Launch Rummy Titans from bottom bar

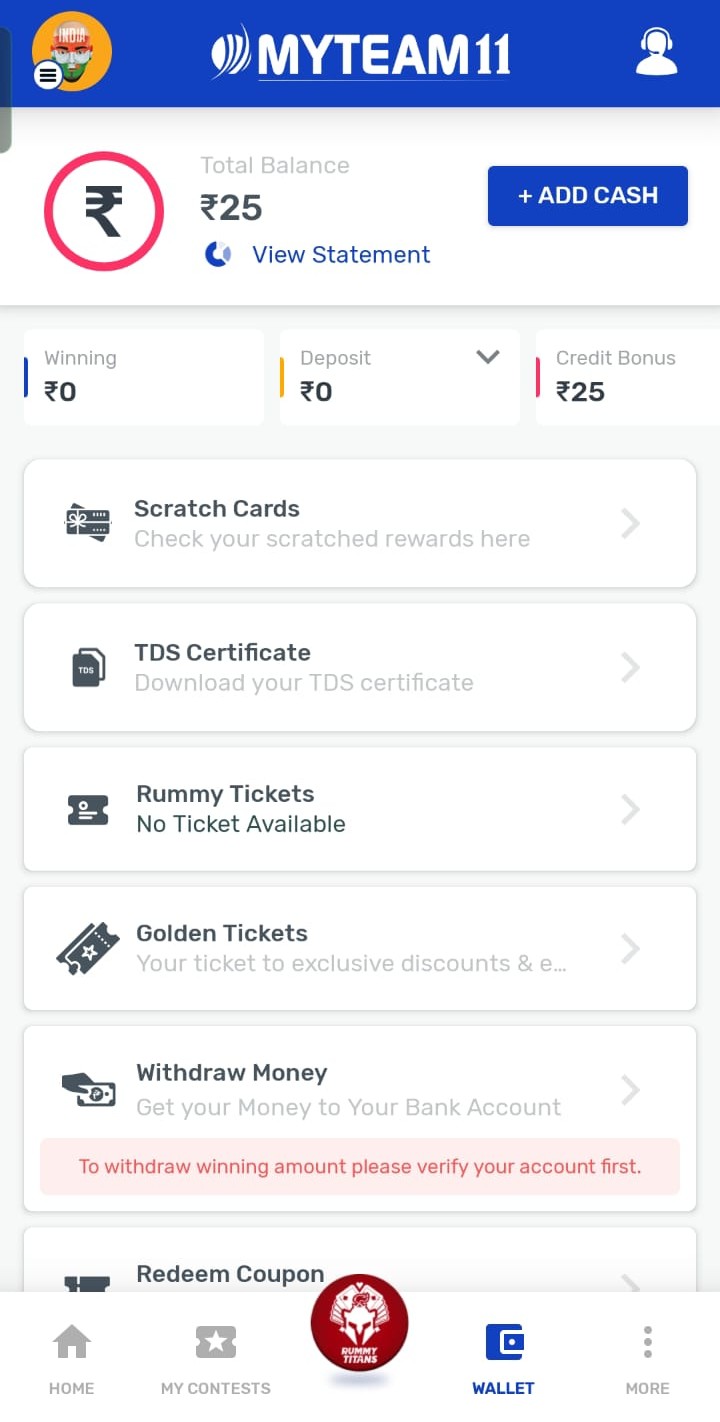360,1322
